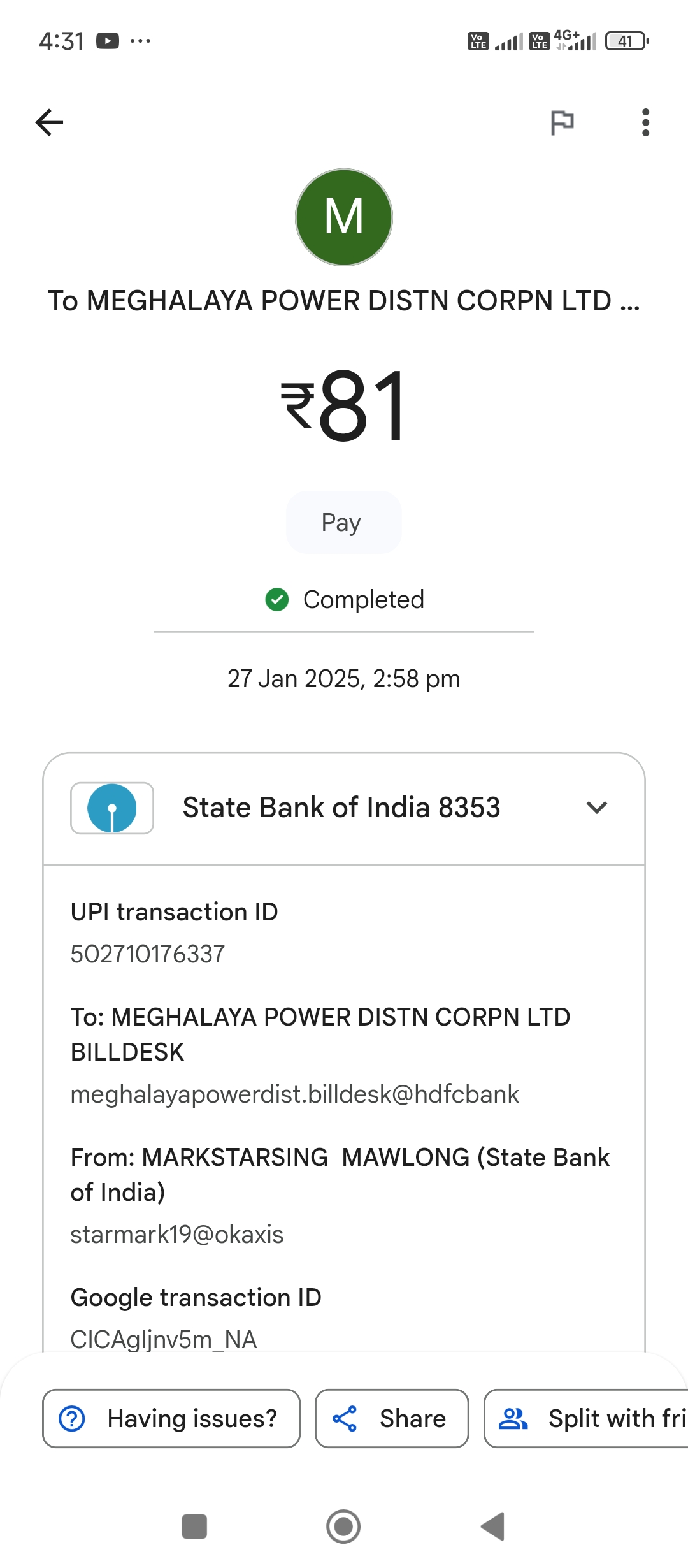The image size is (688, 1568).
Task: Open the Meghalaya Power recipient avatar
Action: tap(344, 217)
